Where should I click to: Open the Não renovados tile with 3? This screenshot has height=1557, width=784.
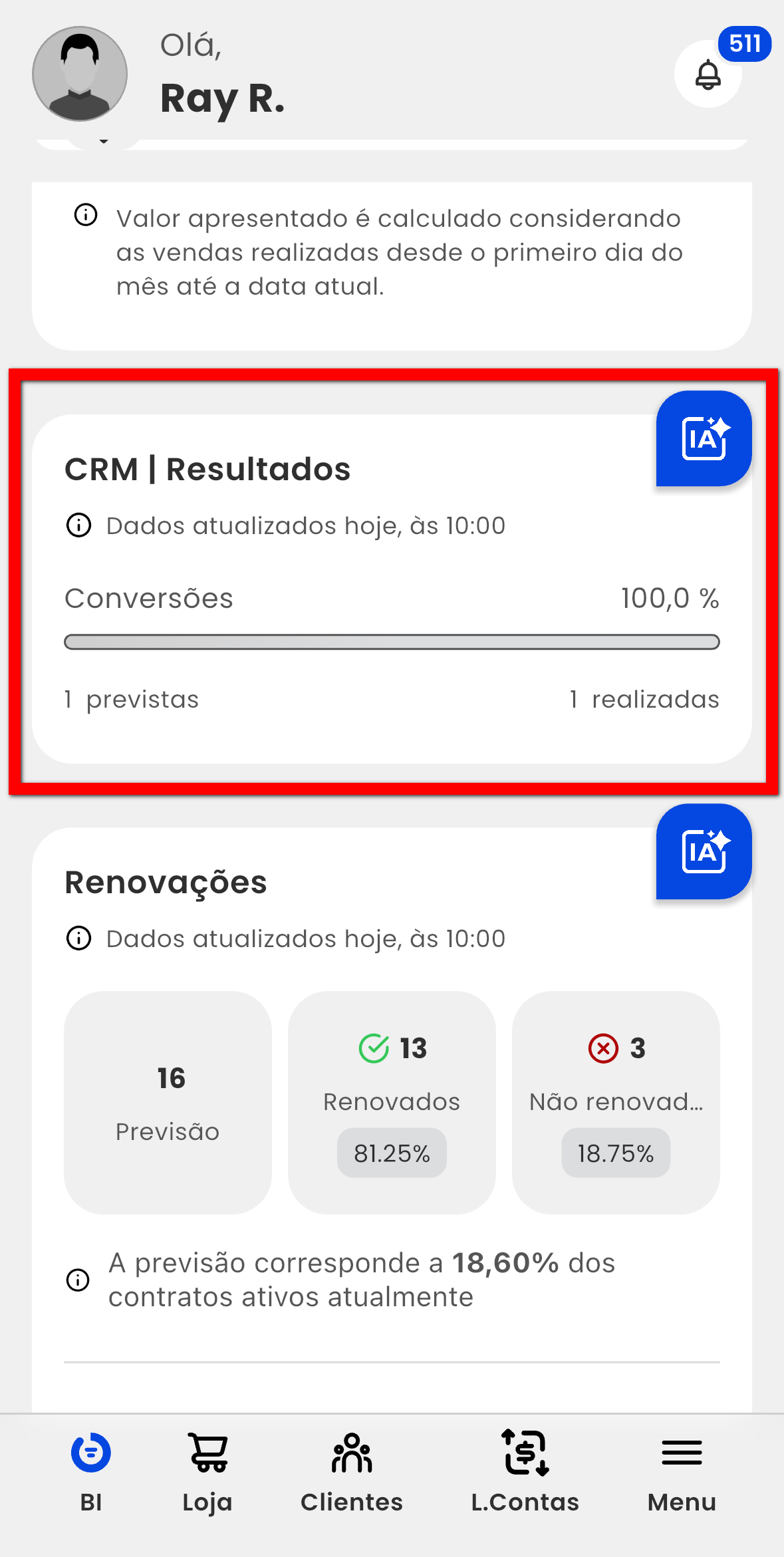616,1102
